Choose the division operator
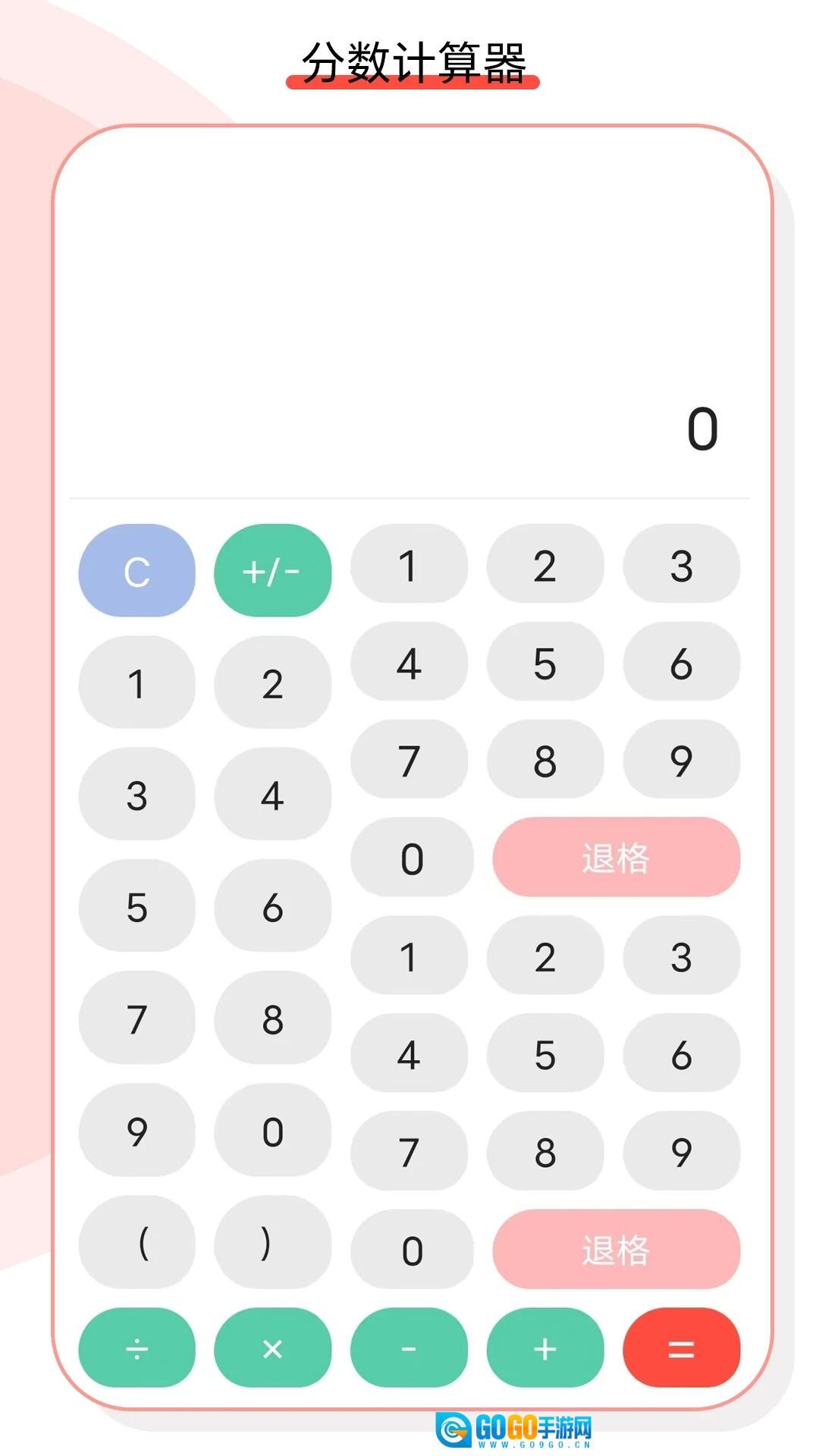This screenshot has height=1456, width=819. pyautogui.click(x=136, y=1348)
